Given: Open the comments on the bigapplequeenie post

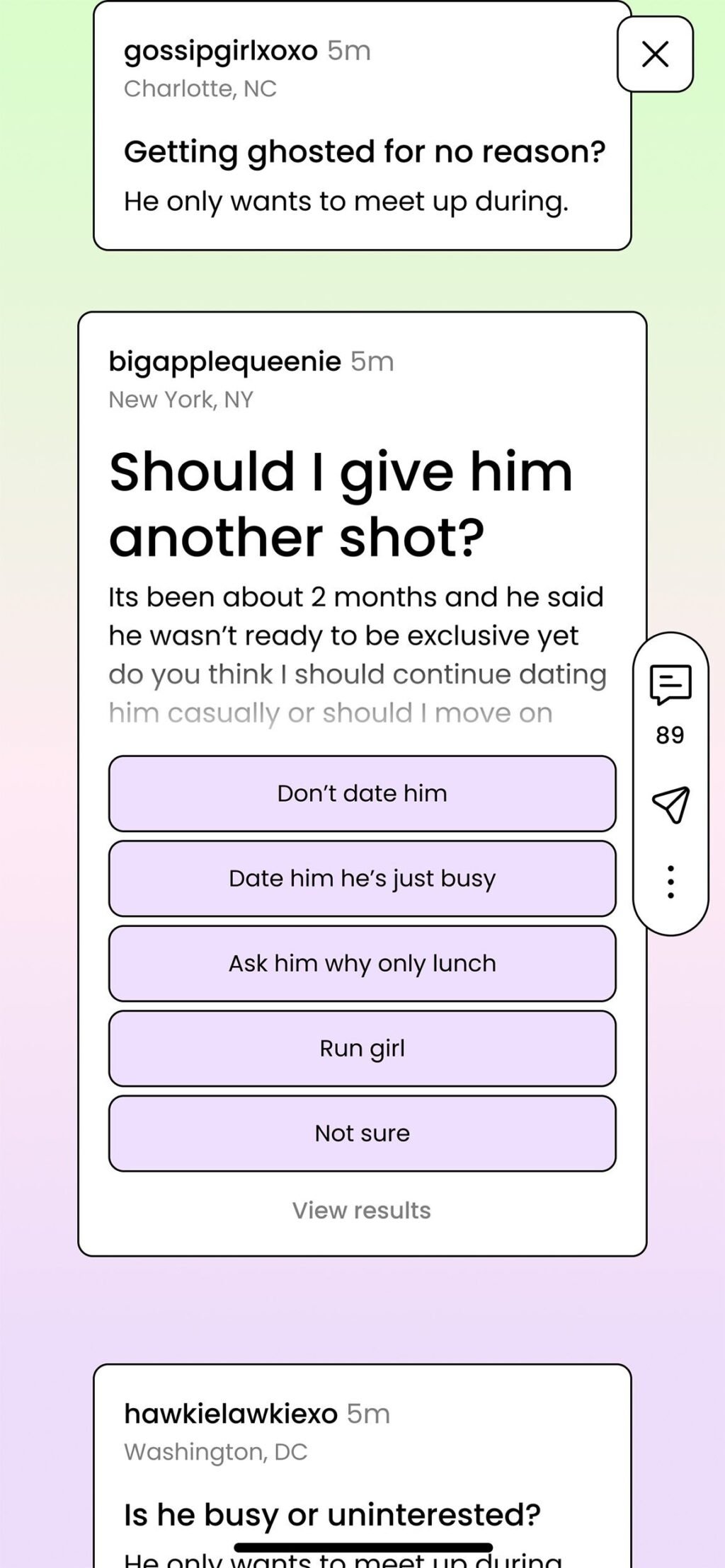Looking at the screenshot, I should pyautogui.click(x=670, y=684).
